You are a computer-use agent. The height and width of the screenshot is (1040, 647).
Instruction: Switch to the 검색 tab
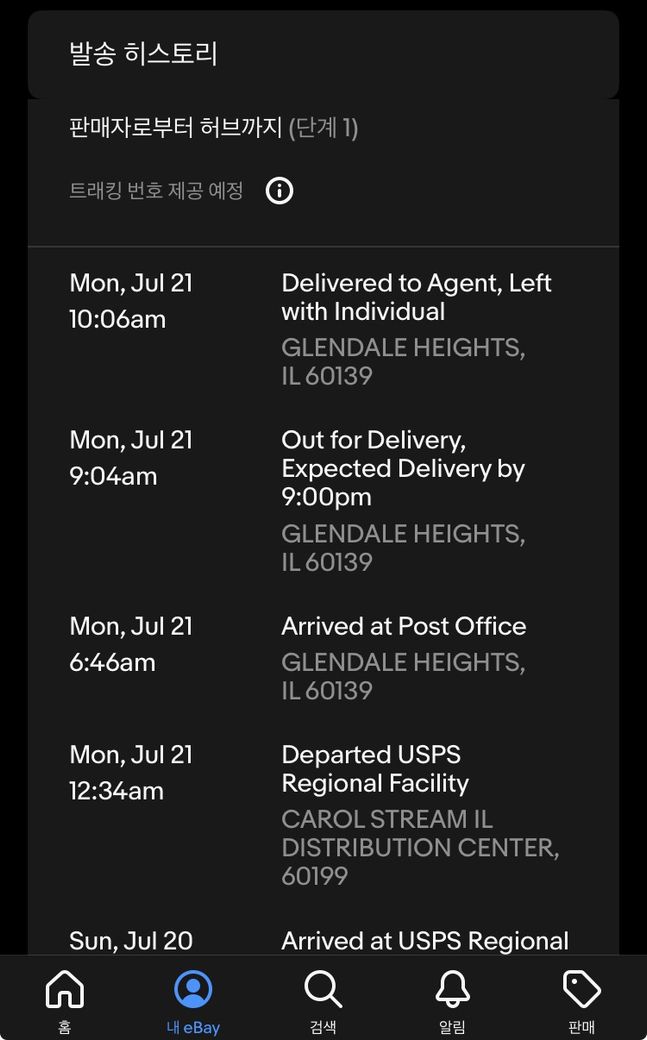point(323,999)
